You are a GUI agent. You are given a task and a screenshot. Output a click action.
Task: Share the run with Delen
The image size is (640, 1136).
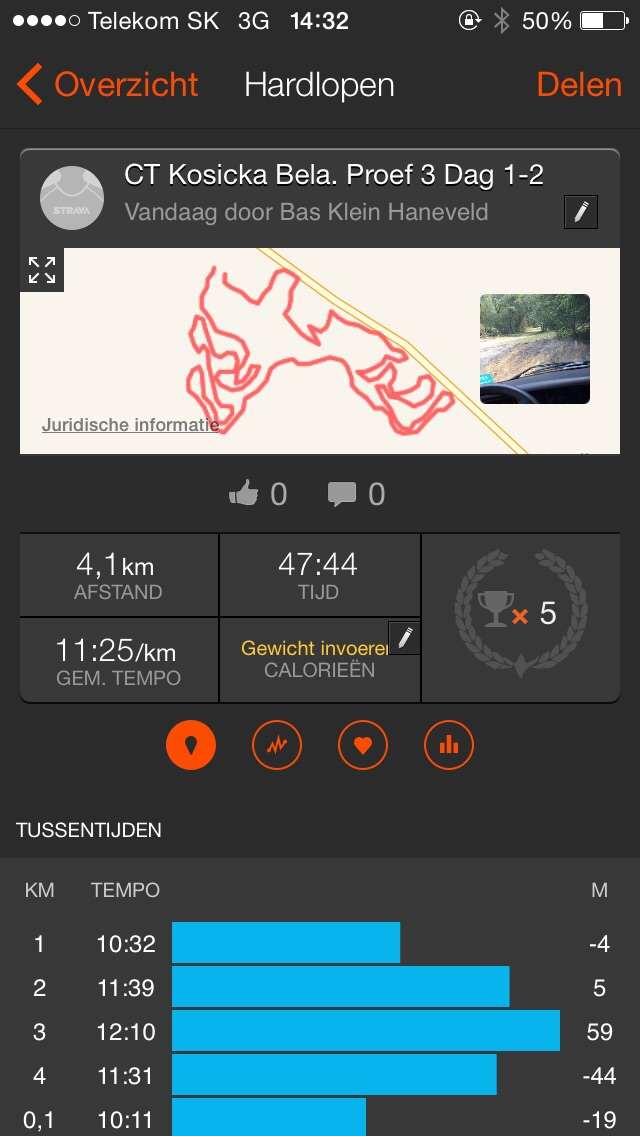(578, 85)
